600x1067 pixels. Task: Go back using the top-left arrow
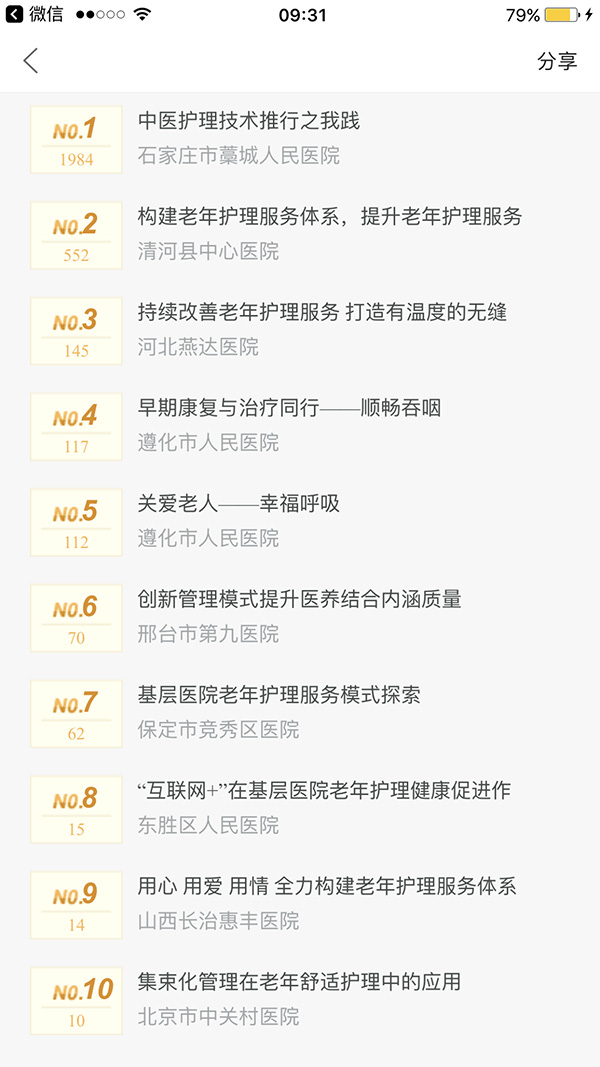pos(31,61)
